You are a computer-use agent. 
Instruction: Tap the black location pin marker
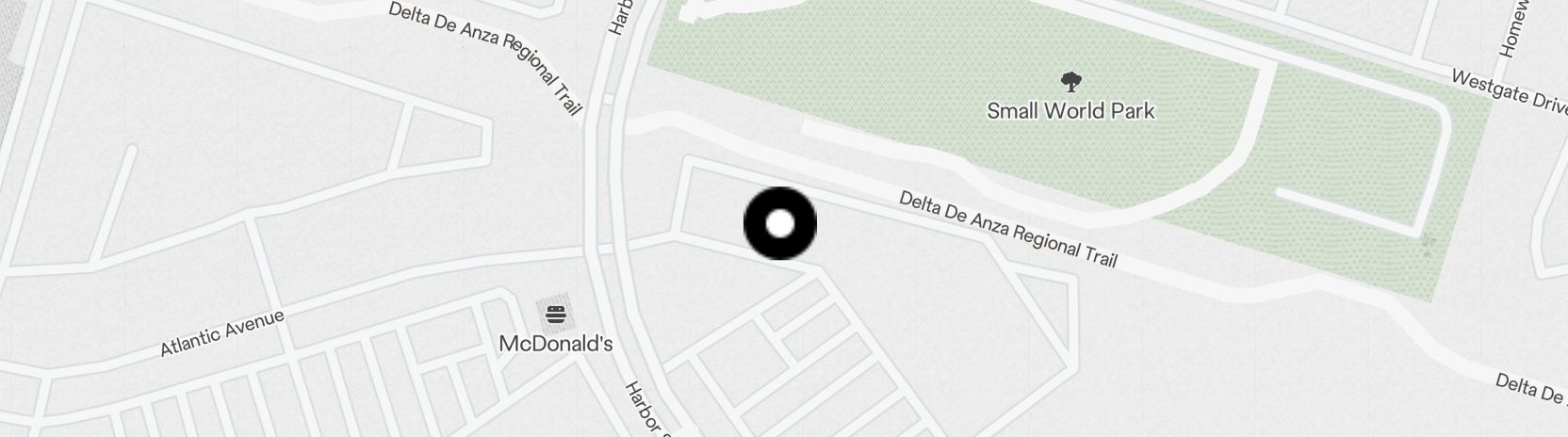click(779, 224)
